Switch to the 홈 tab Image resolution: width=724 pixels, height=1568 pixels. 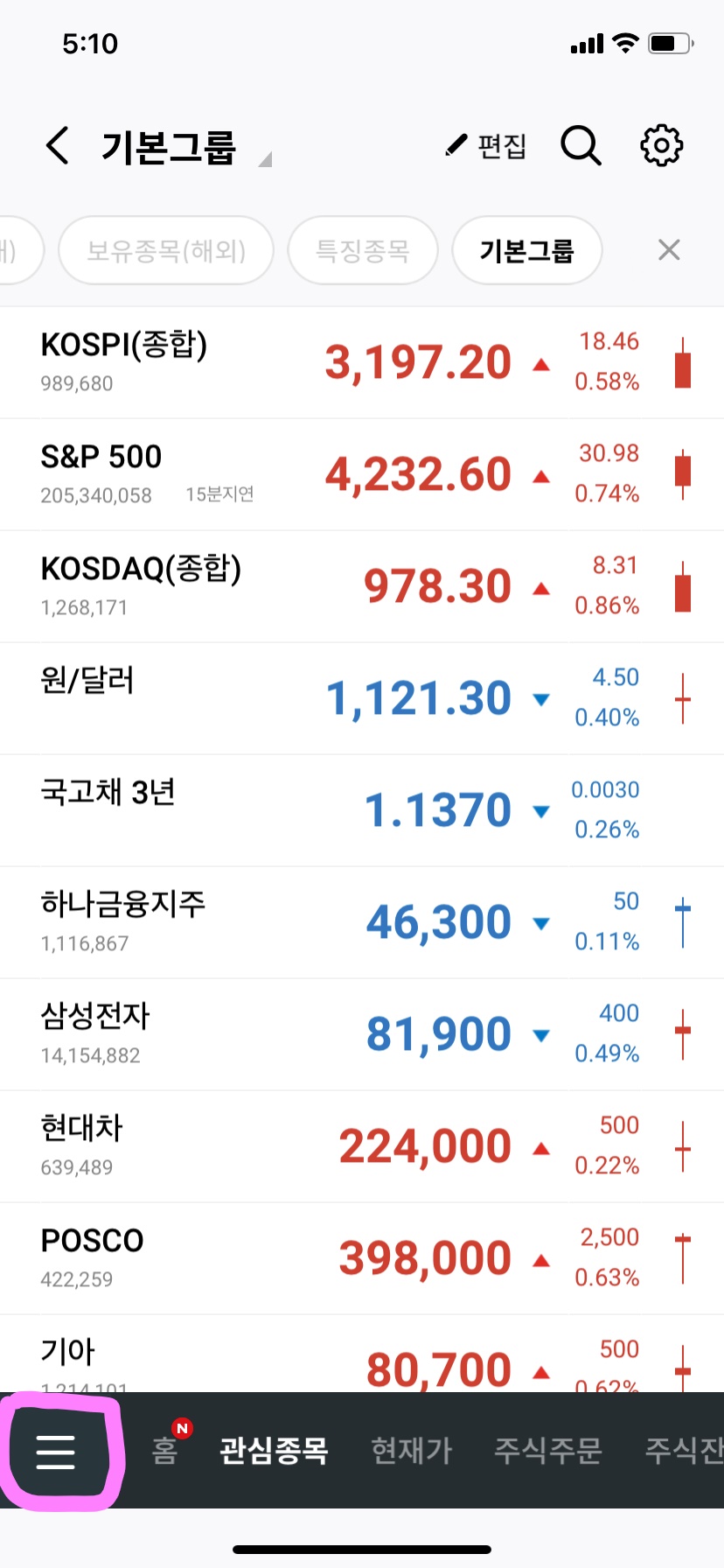coord(165,1450)
